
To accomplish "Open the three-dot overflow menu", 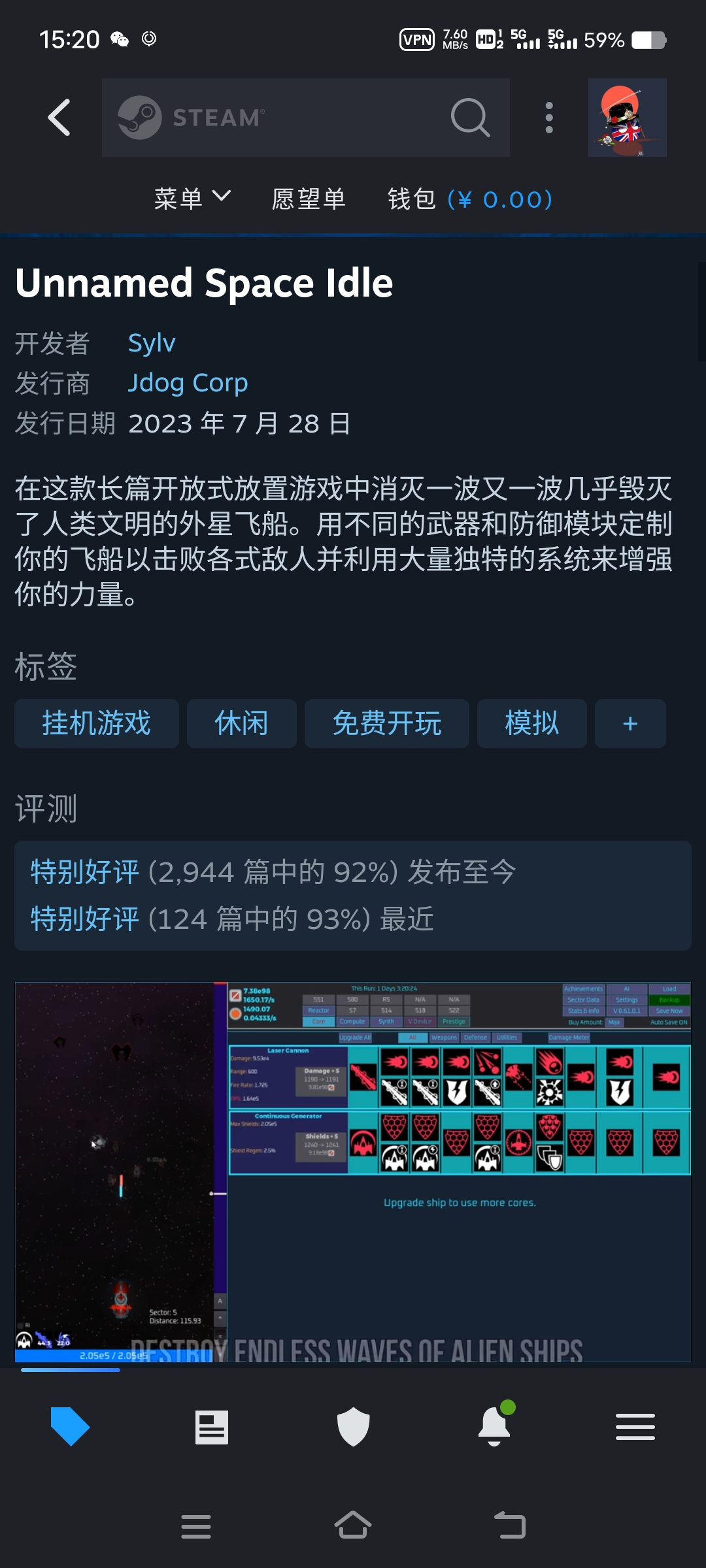I will (x=549, y=118).
